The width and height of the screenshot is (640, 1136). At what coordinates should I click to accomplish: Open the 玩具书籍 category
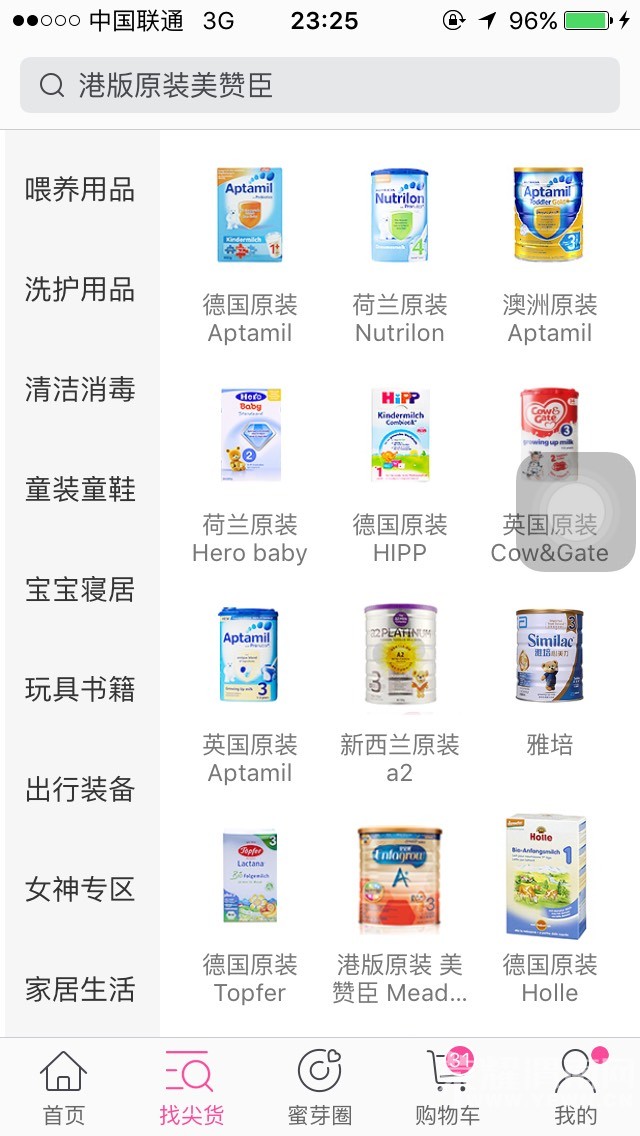80,690
